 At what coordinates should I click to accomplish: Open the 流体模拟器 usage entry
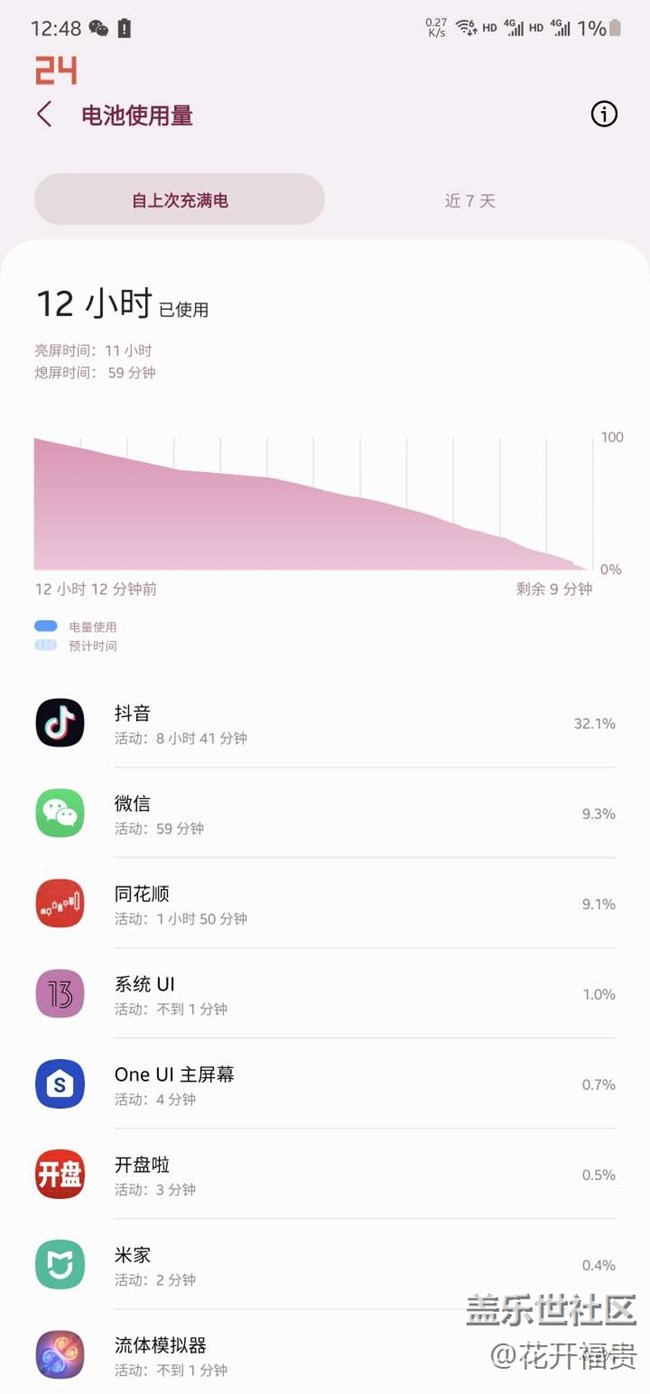coord(325,1354)
